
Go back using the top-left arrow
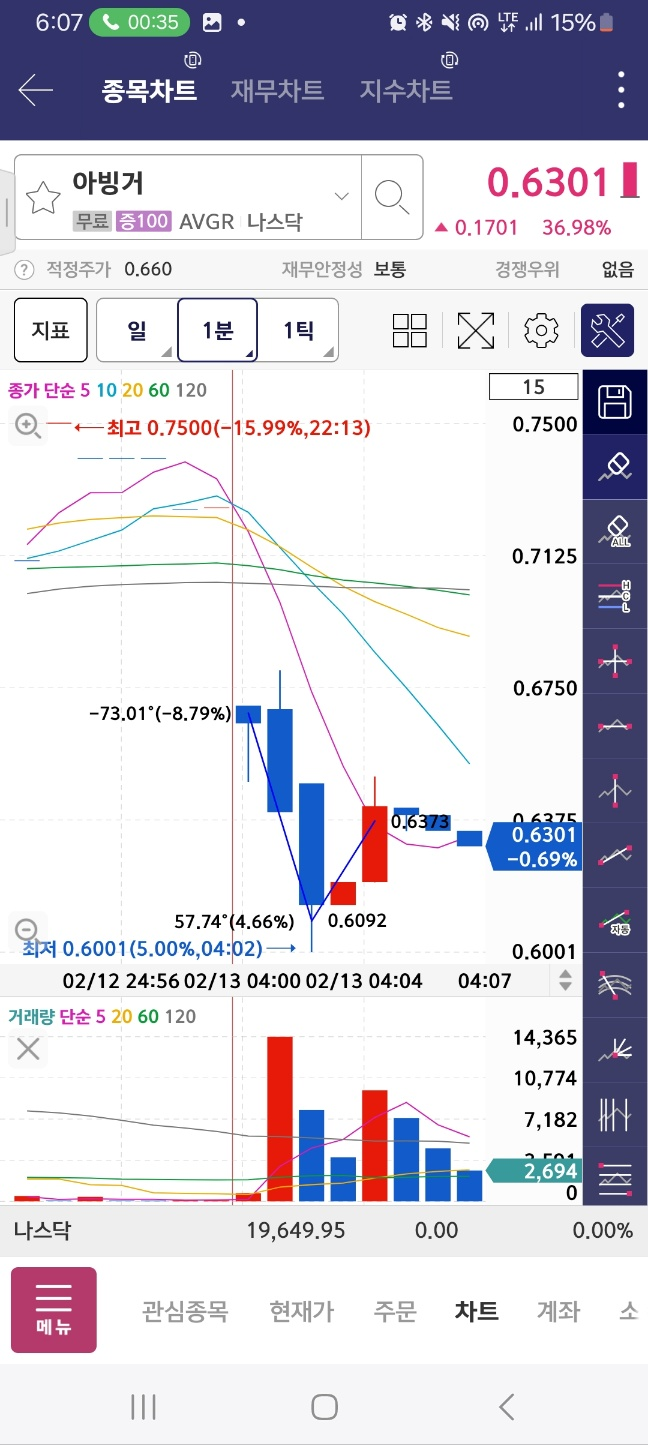(35, 91)
